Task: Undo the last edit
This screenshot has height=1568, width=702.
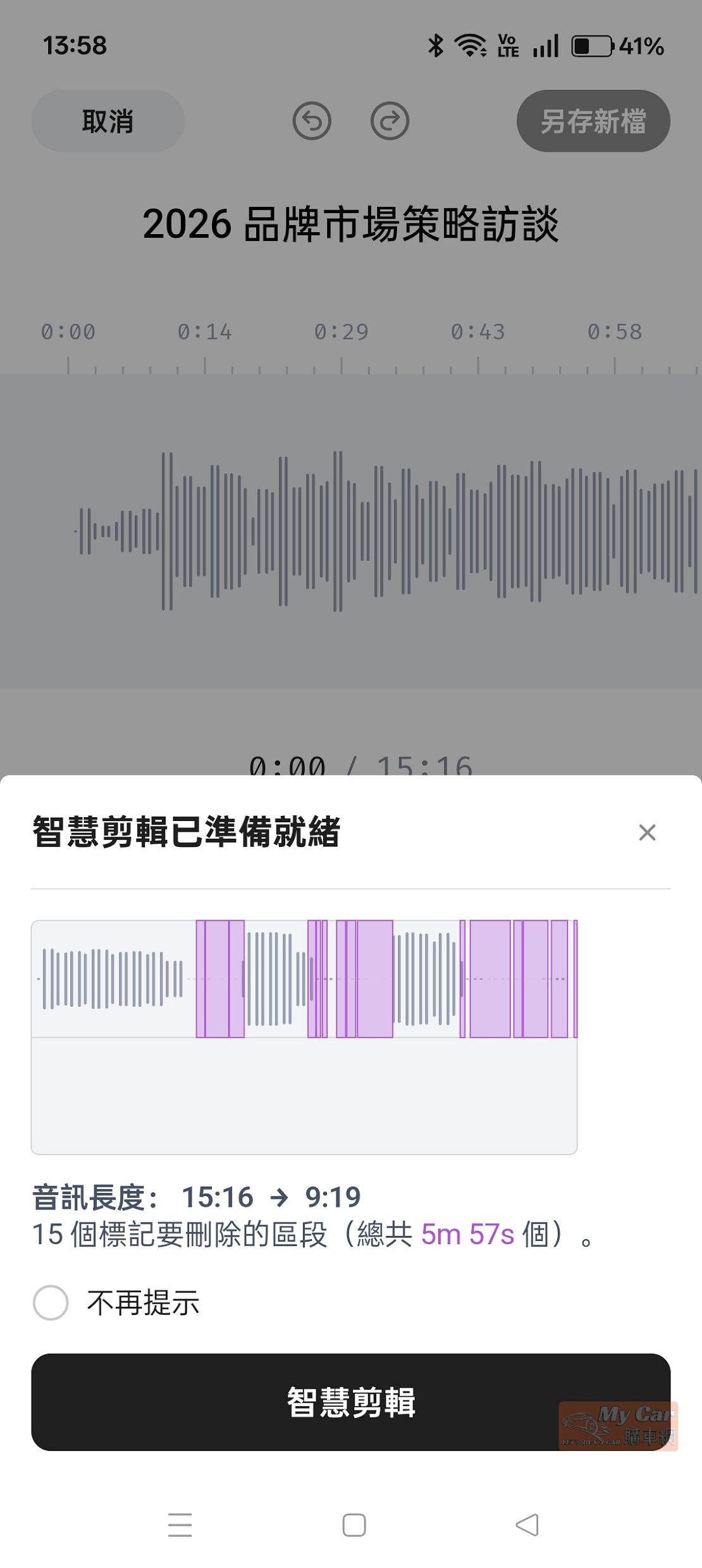Action: tap(312, 121)
